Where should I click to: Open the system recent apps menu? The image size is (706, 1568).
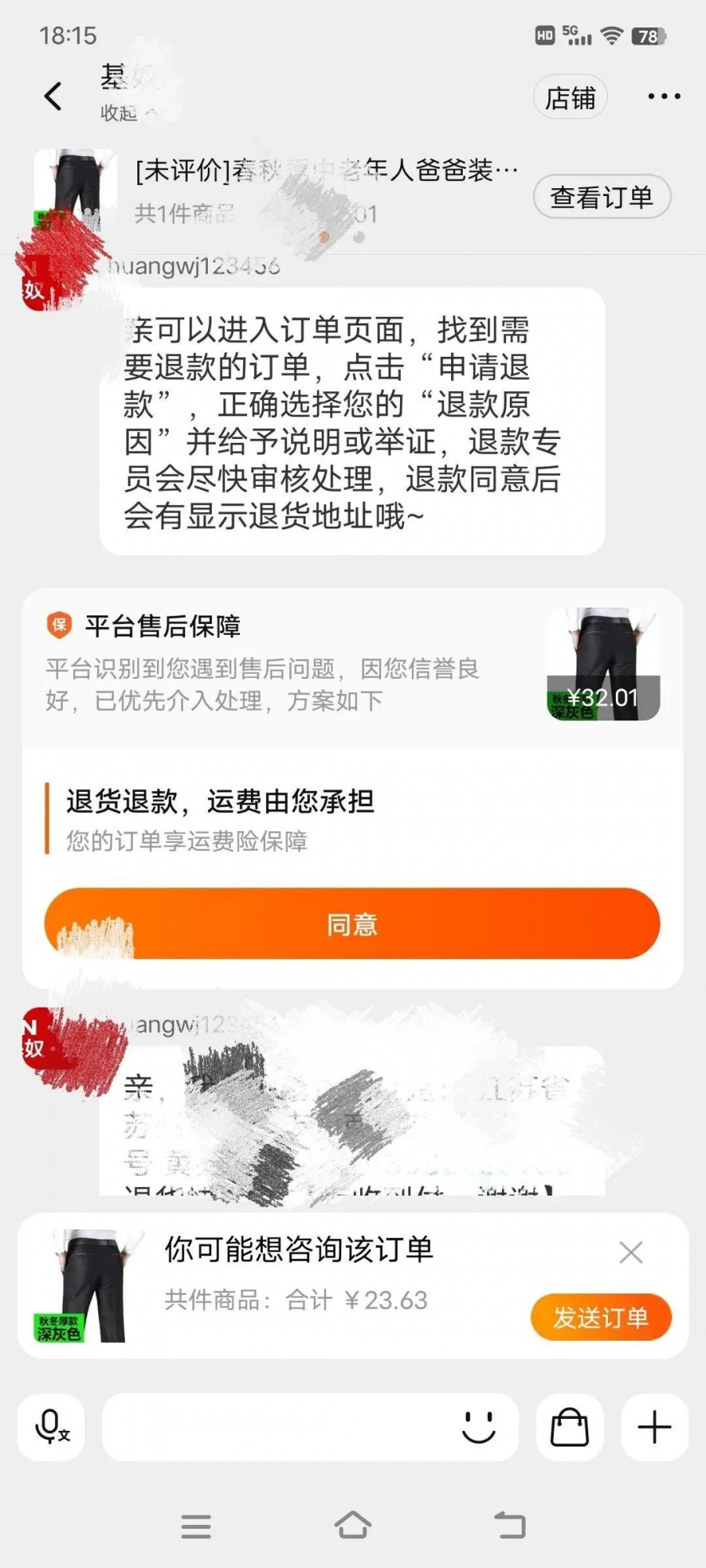coord(196,1526)
